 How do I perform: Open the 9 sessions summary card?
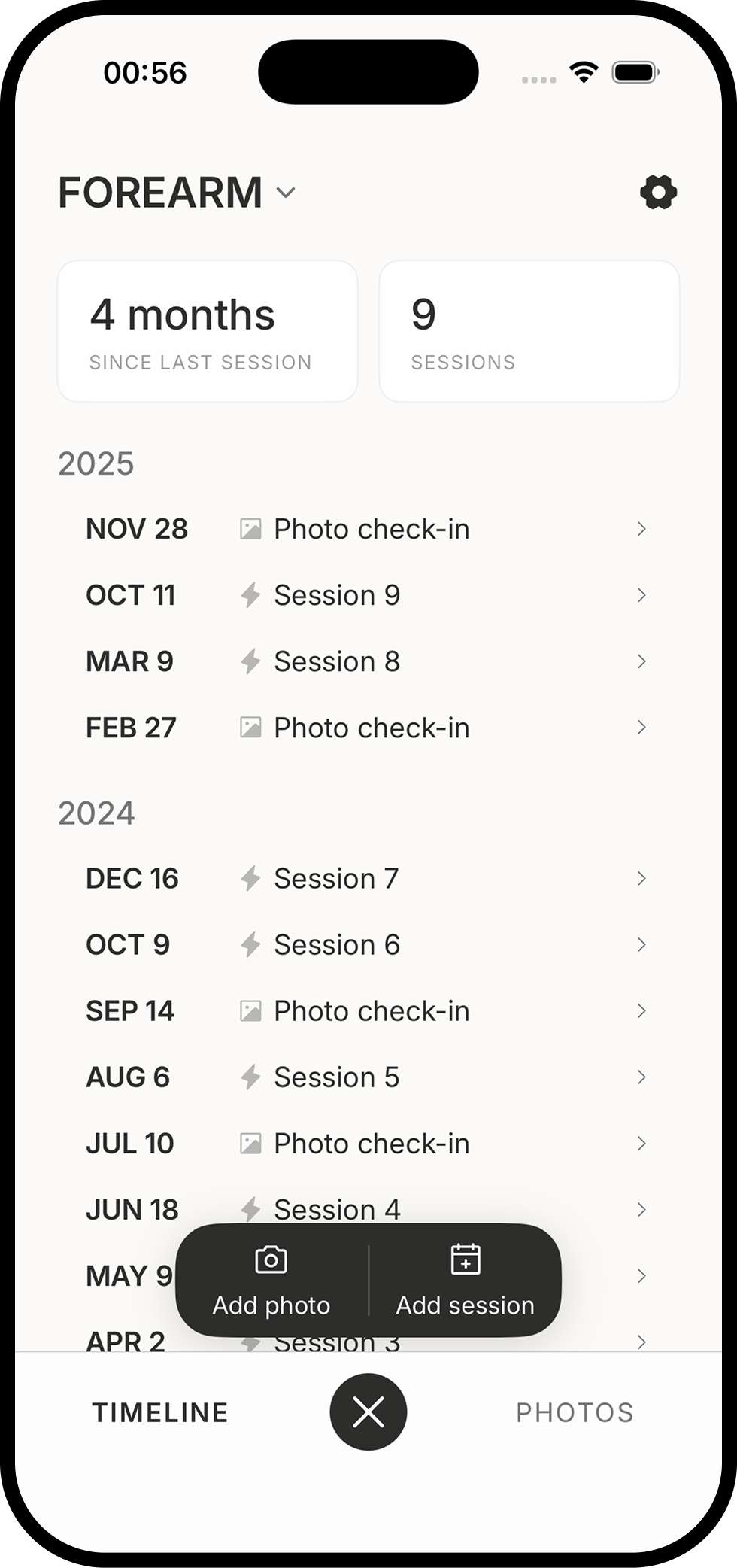[529, 330]
